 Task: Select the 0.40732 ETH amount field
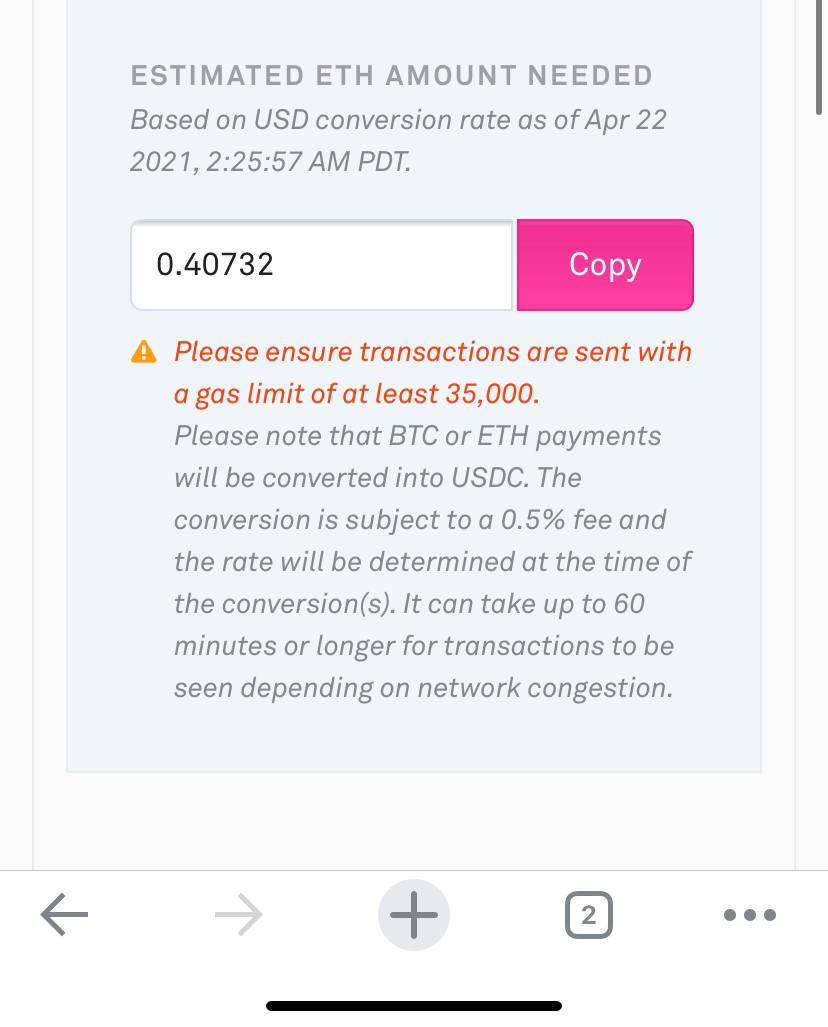(321, 265)
